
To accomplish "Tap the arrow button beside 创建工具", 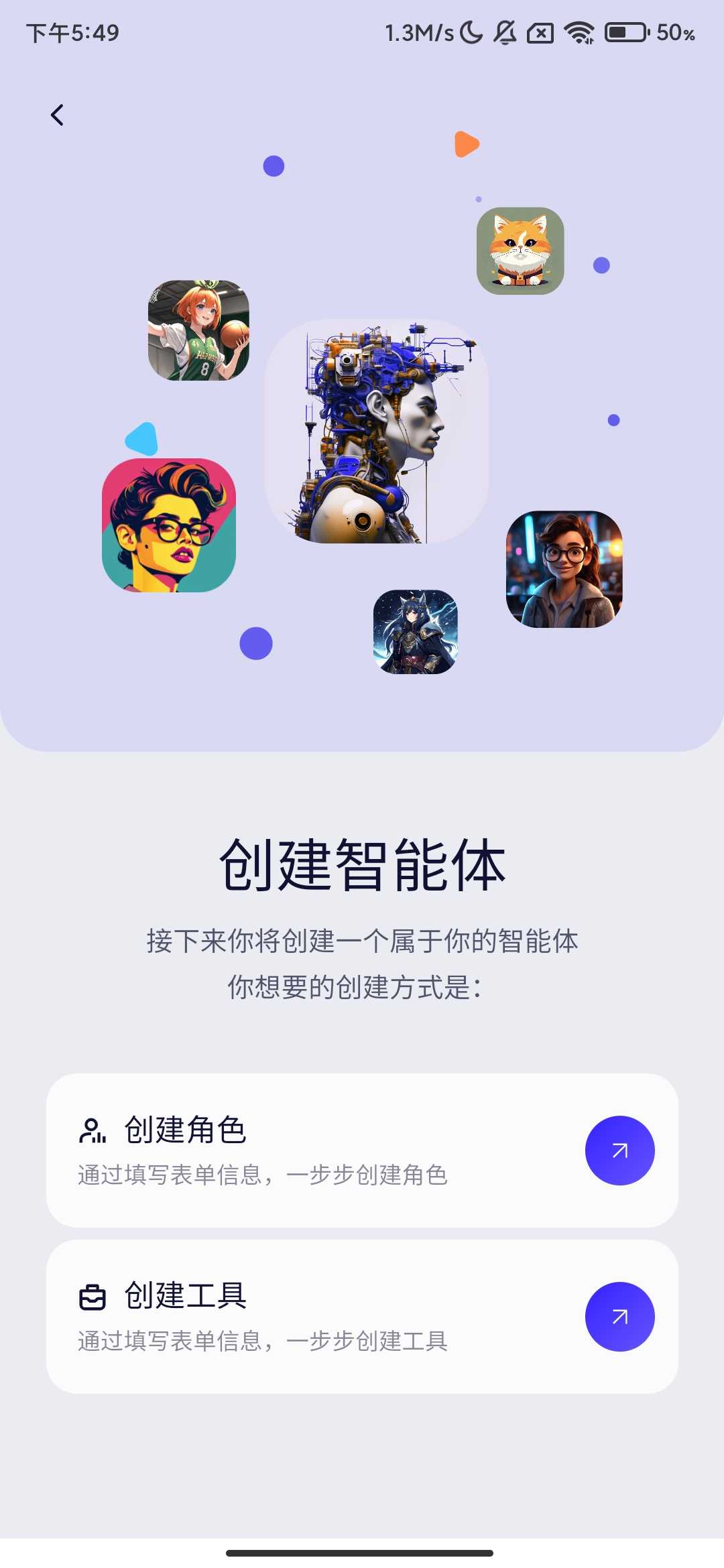I will pyautogui.click(x=619, y=1316).
